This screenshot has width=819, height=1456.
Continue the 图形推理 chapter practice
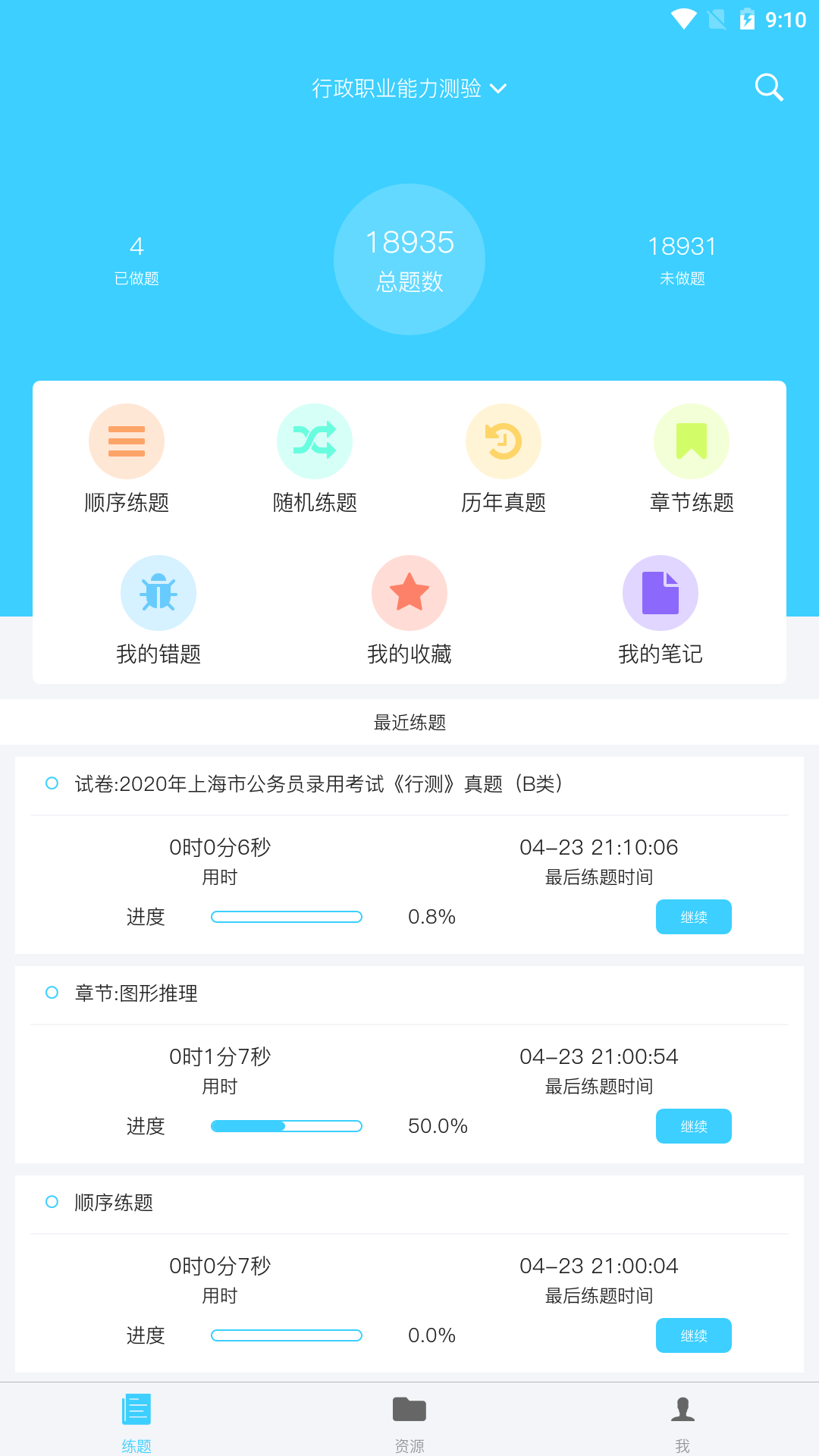pyautogui.click(x=693, y=1126)
